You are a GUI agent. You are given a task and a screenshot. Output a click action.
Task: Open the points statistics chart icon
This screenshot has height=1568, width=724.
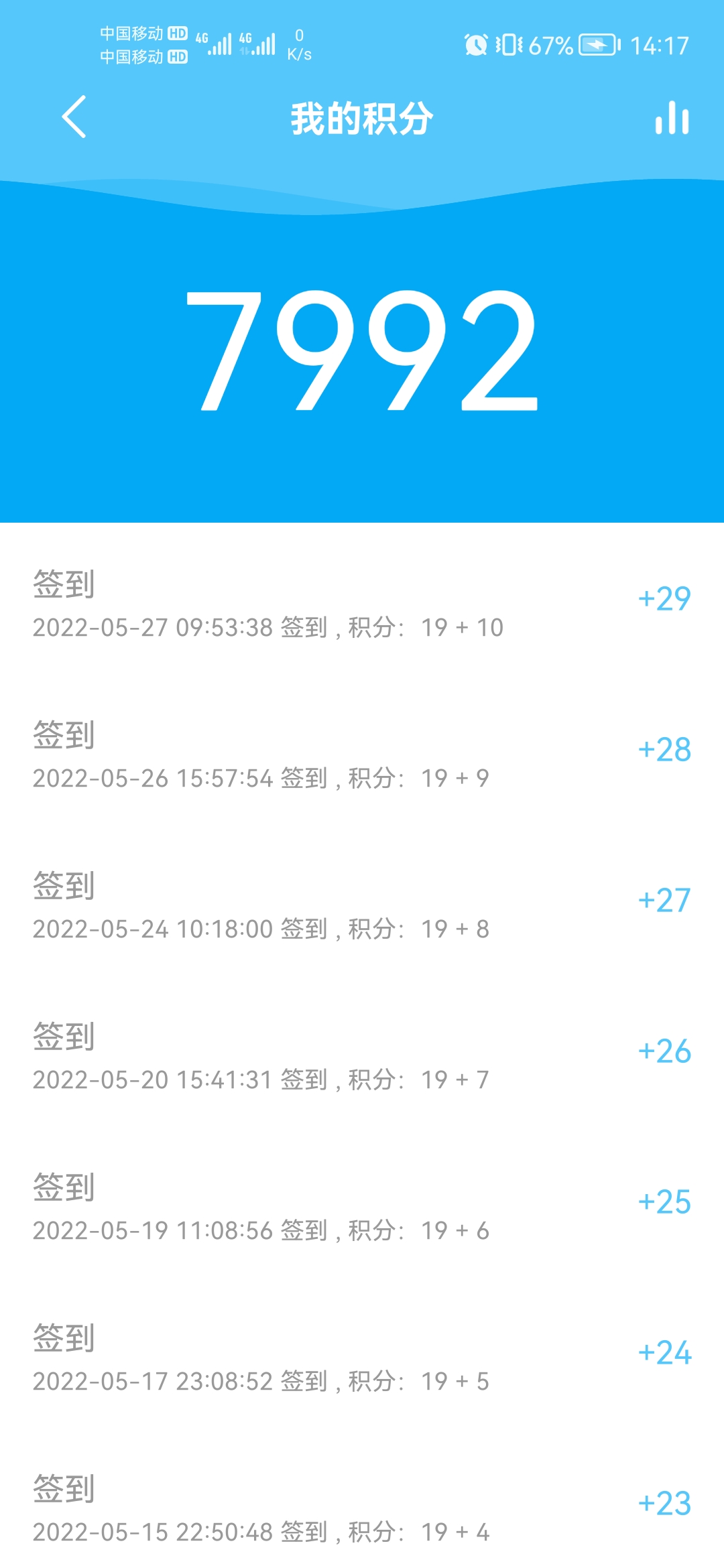[x=672, y=118]
